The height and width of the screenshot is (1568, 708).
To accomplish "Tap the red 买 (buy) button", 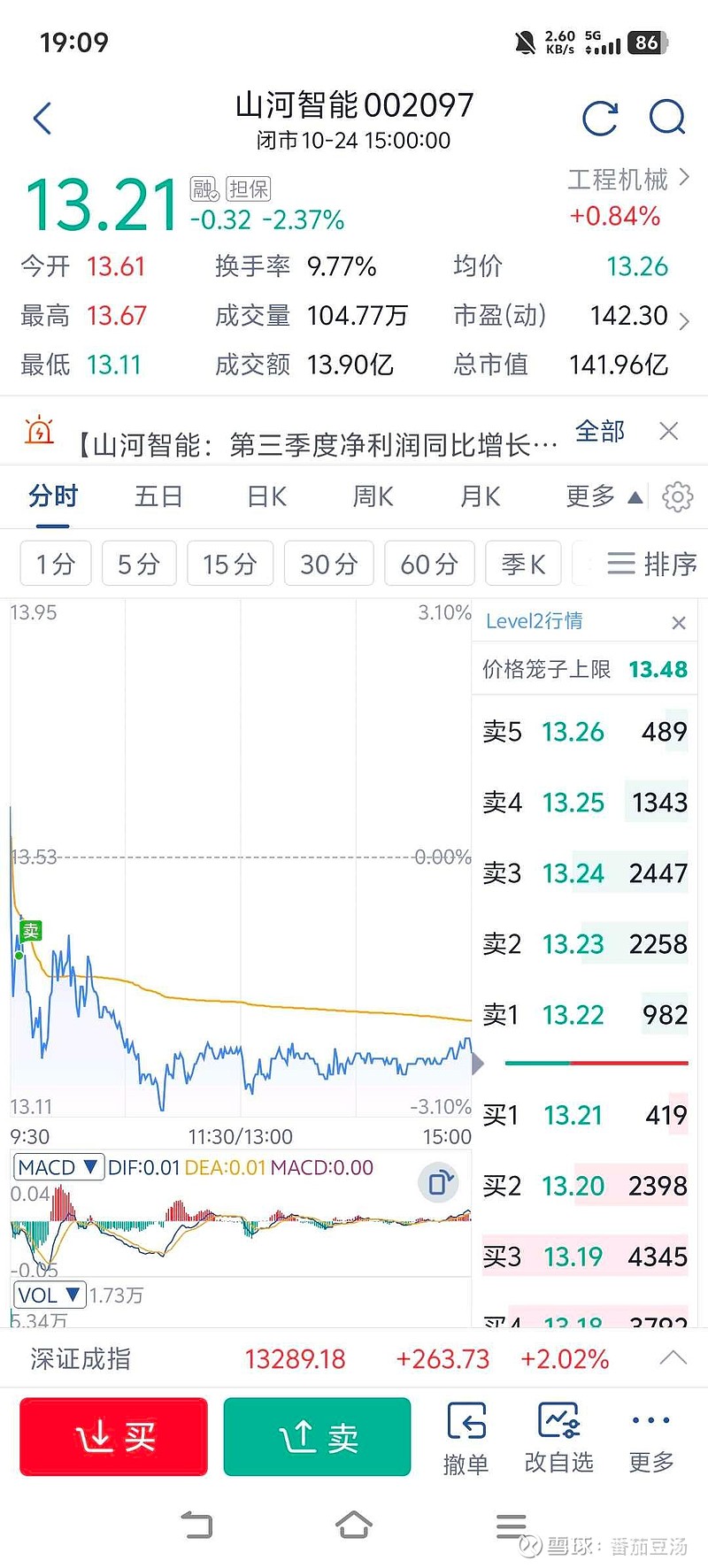I will 113,1435.
